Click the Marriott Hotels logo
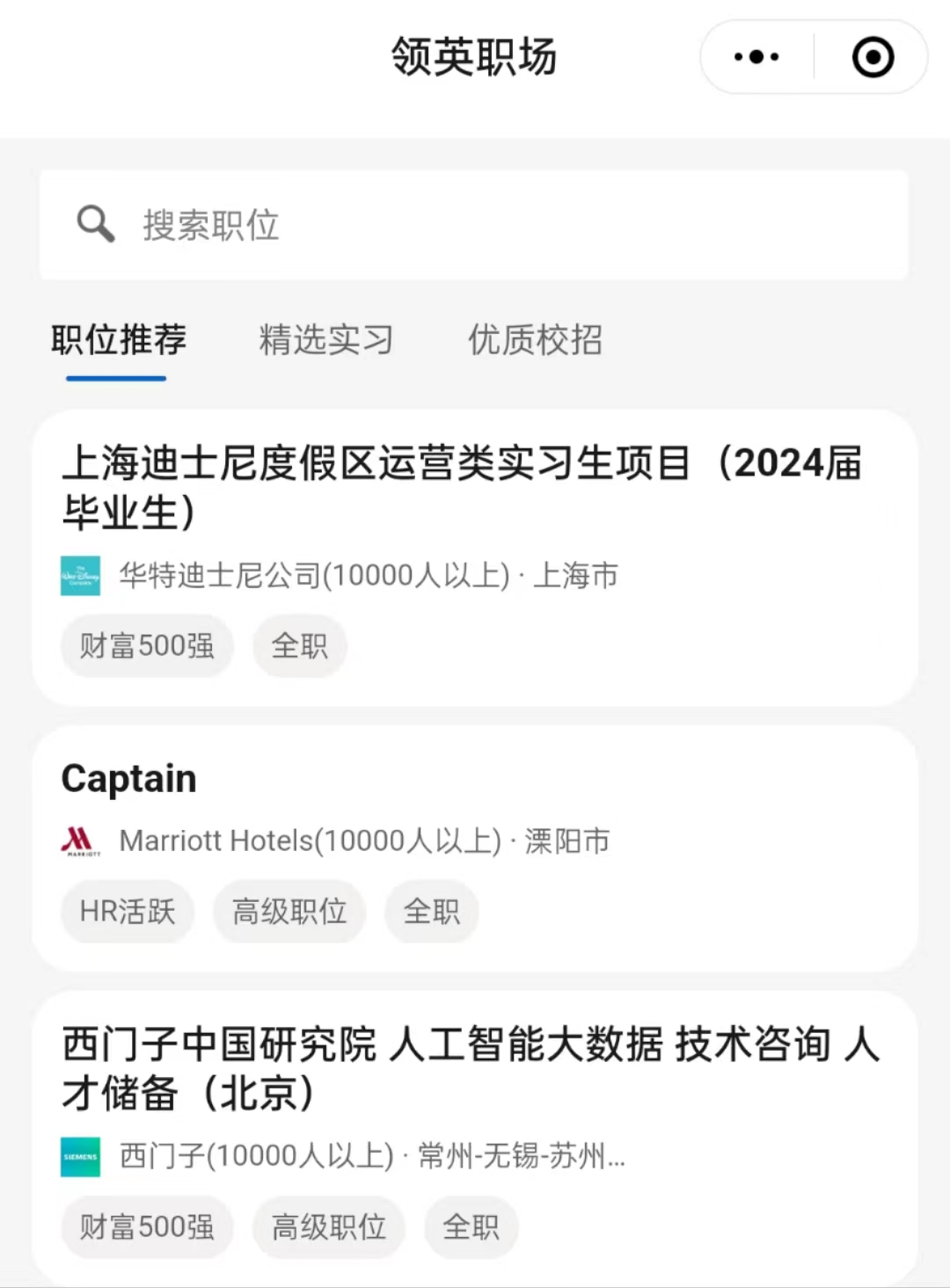Viewport: 950px width, 1288px height. point(80,840)
